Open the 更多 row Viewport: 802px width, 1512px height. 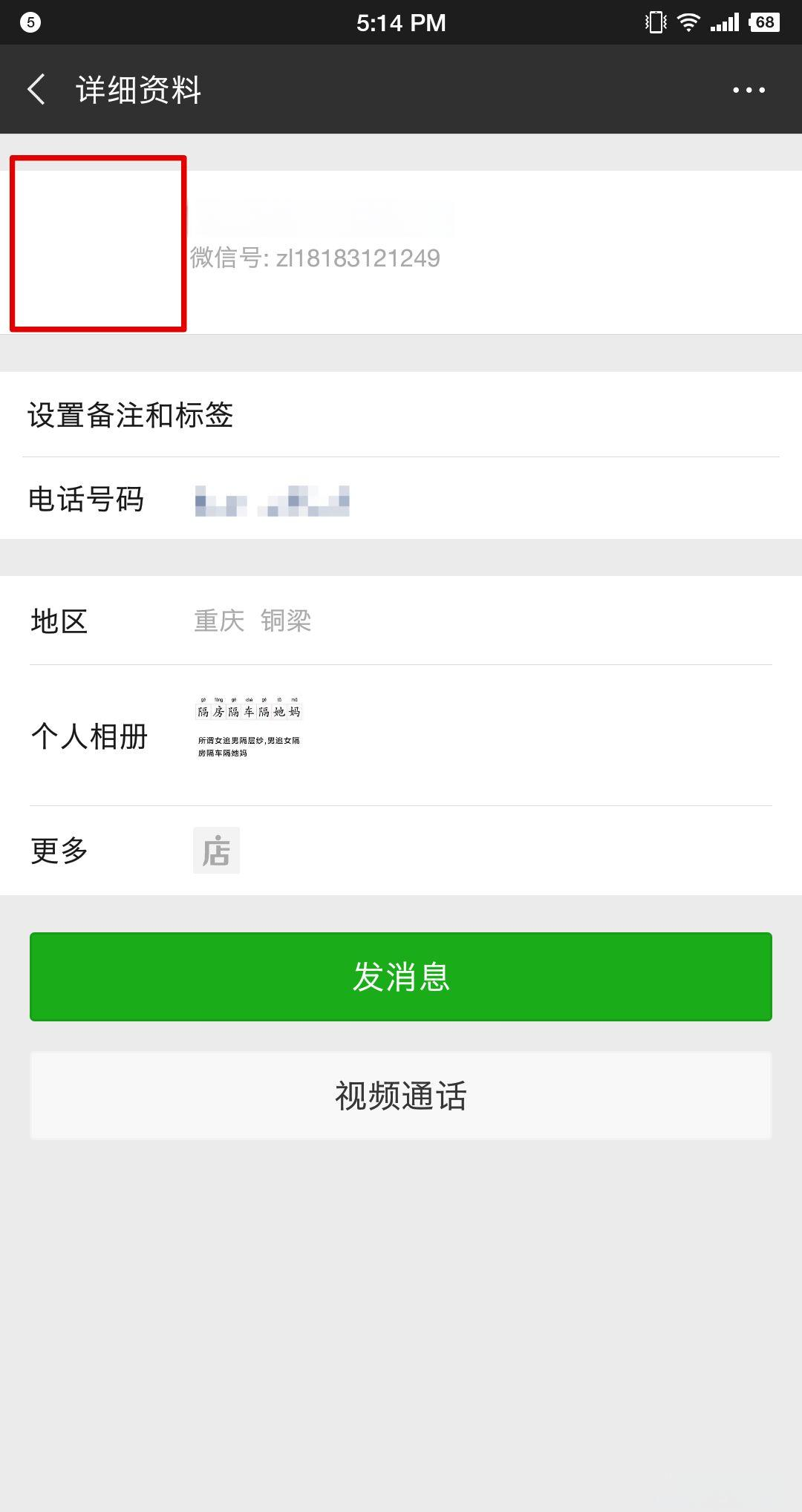point(401,851)
